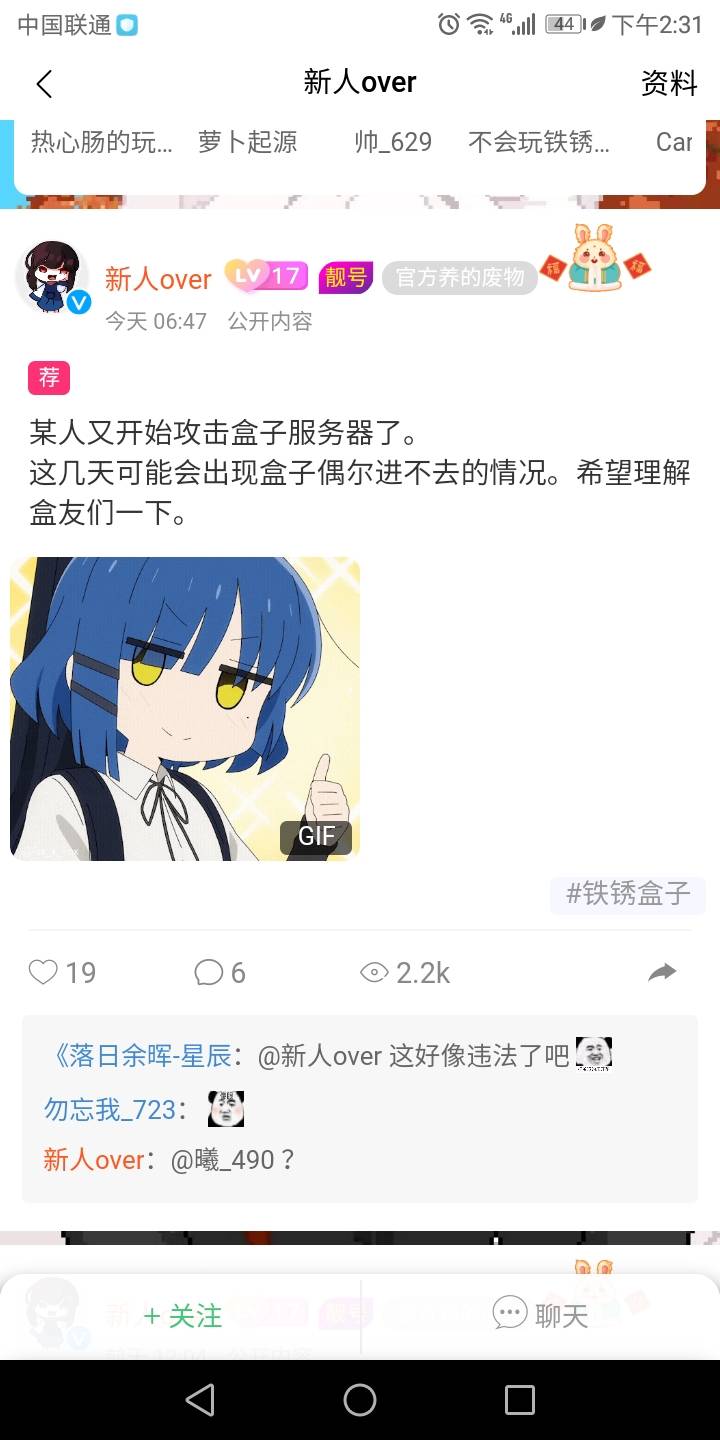Follow the user with + 关注
This screenshot has height=1440, width=720.
tap(183, 1316)
